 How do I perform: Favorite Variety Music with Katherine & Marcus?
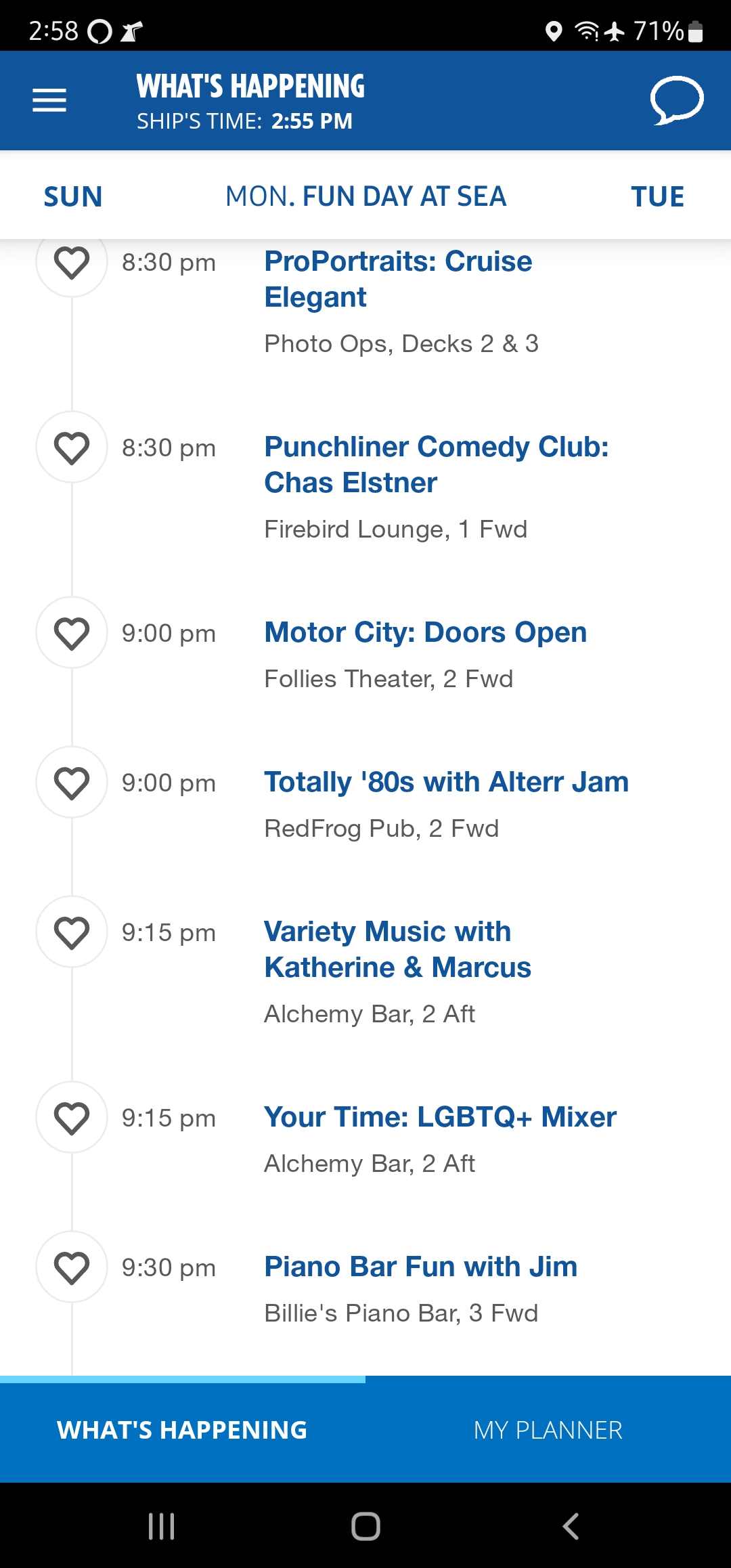tap(72, 932)
